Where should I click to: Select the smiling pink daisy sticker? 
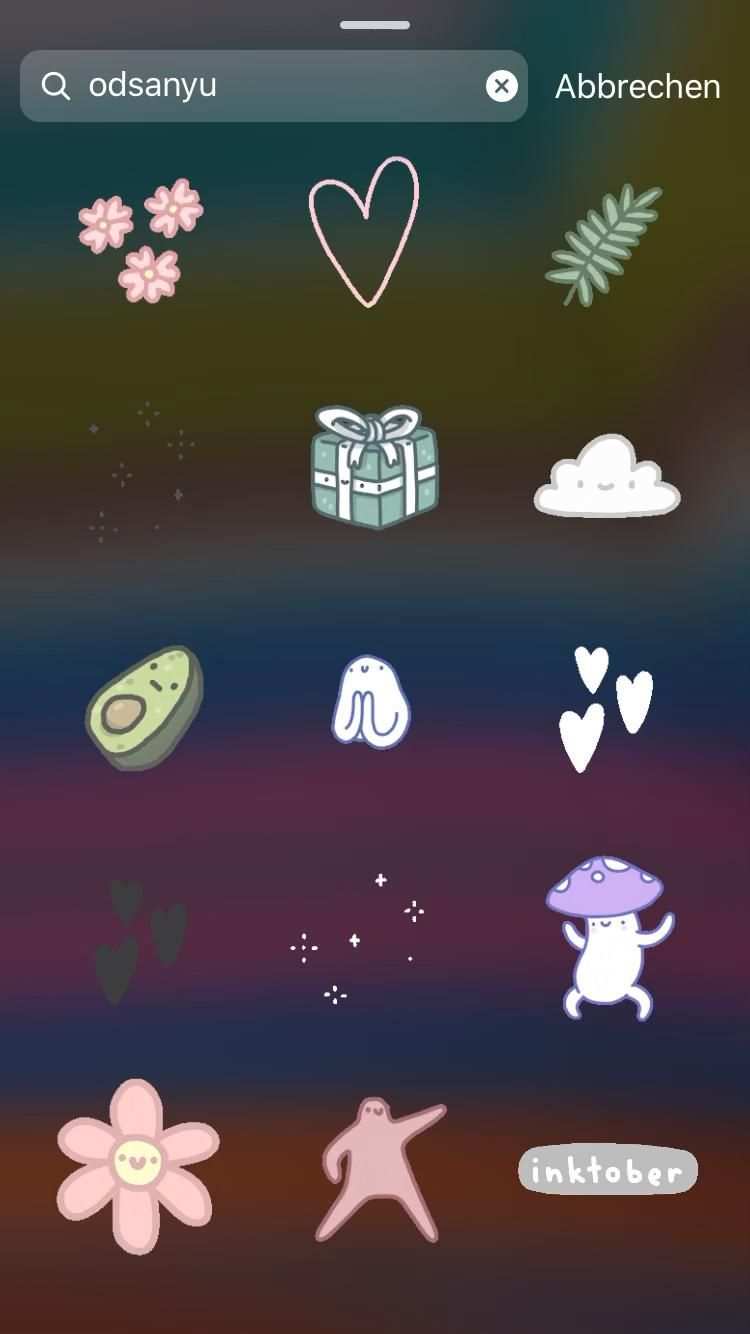click(137, 1165)
